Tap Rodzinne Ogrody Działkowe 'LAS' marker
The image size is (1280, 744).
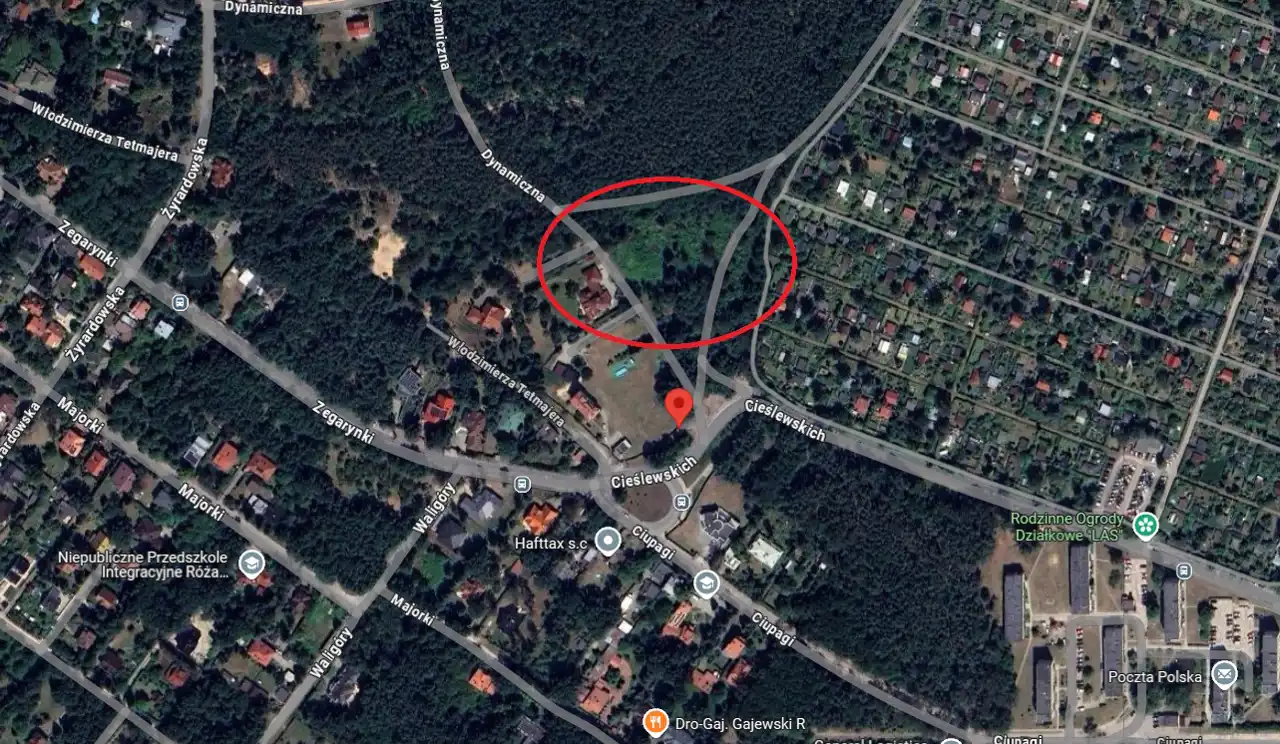1145,524
